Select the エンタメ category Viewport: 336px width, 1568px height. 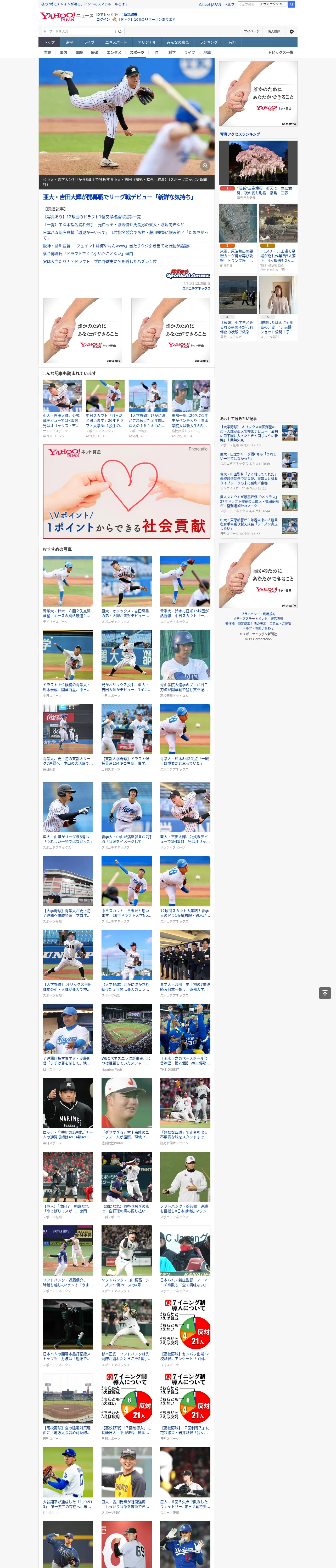[x=114, y=52]
